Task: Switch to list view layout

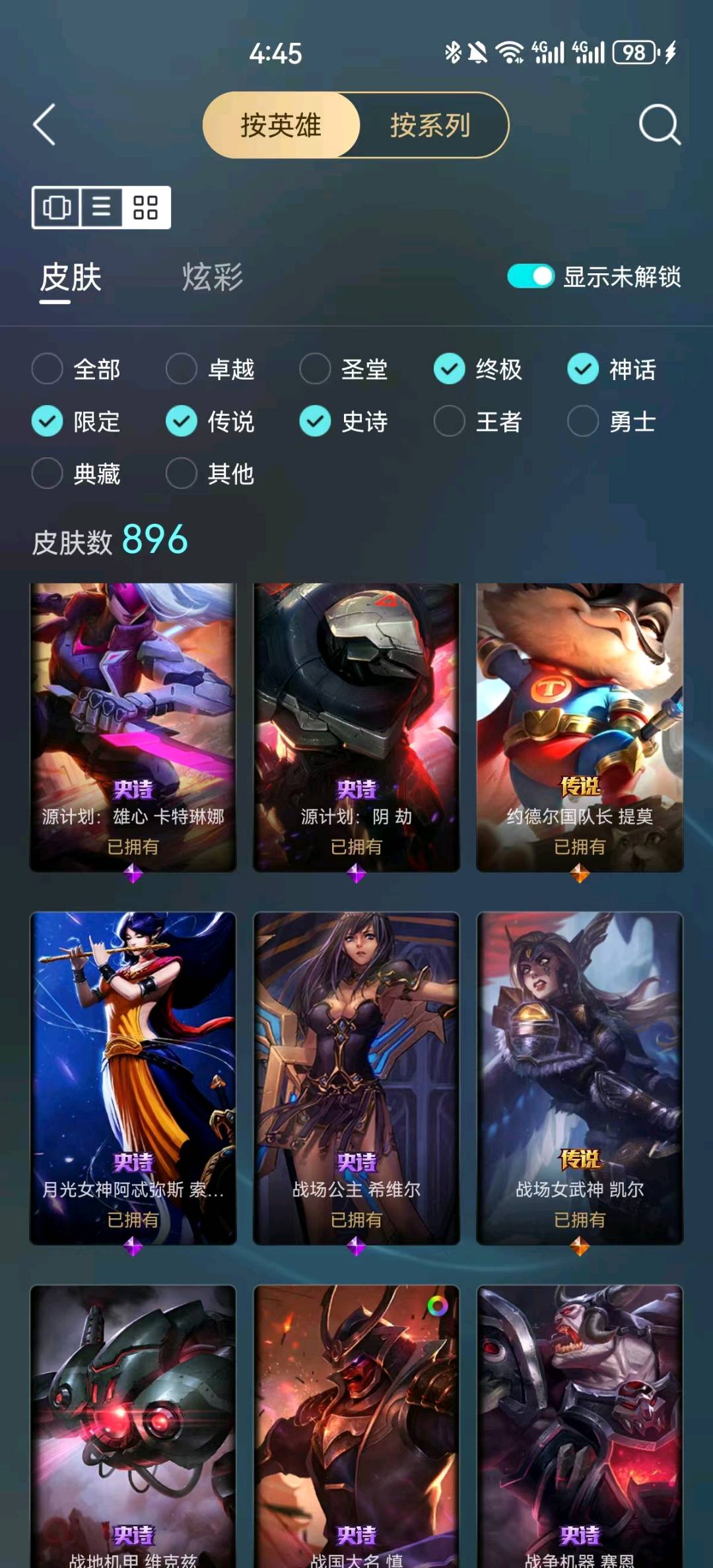Action: coord(101,208)
